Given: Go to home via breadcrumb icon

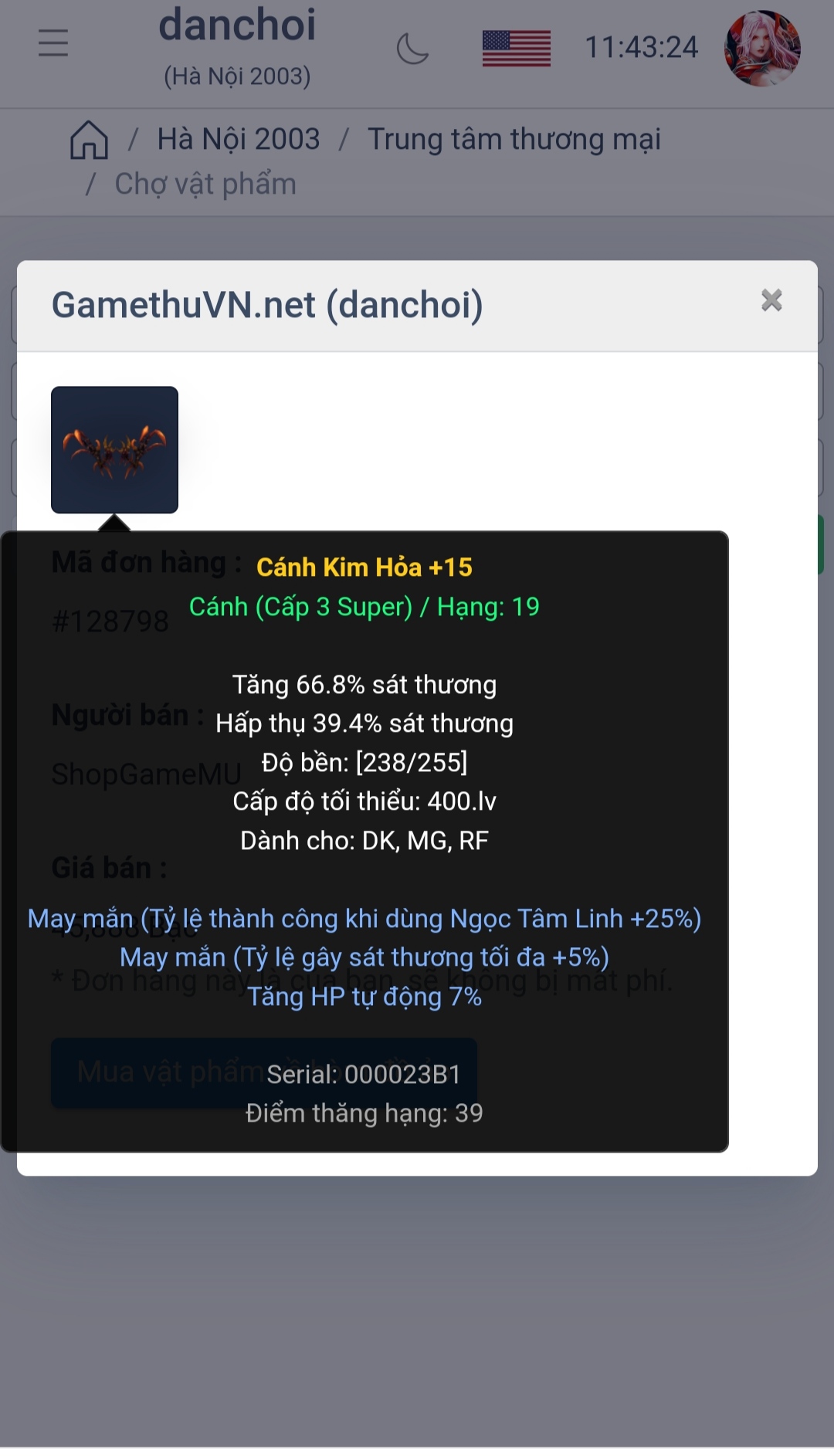Looking at the screenshot, I should coord(89,140).
